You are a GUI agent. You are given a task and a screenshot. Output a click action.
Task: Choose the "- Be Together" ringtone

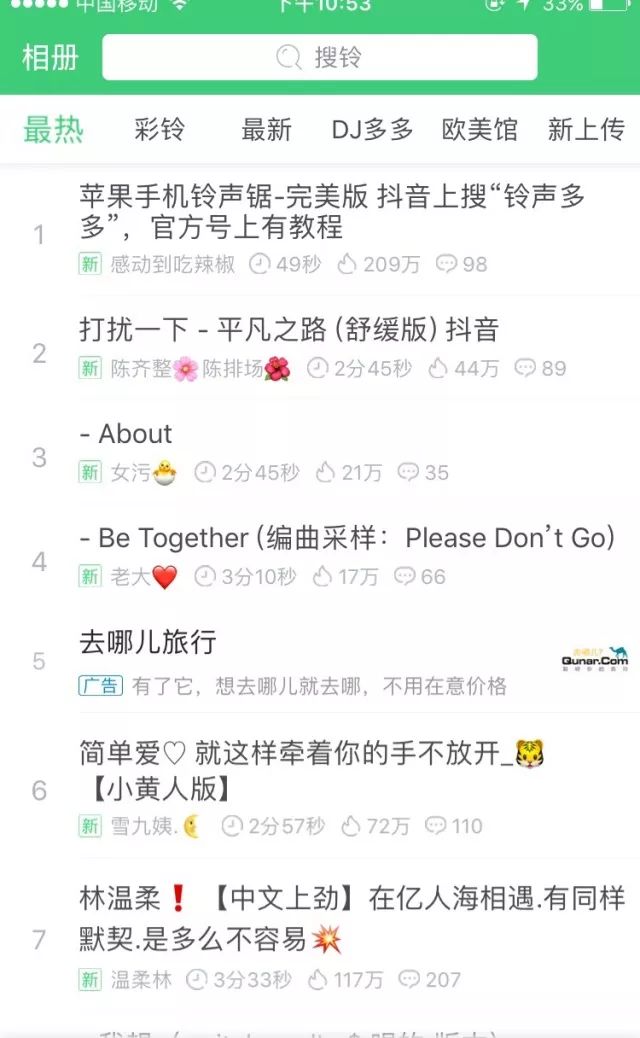[x=346, y=538]
